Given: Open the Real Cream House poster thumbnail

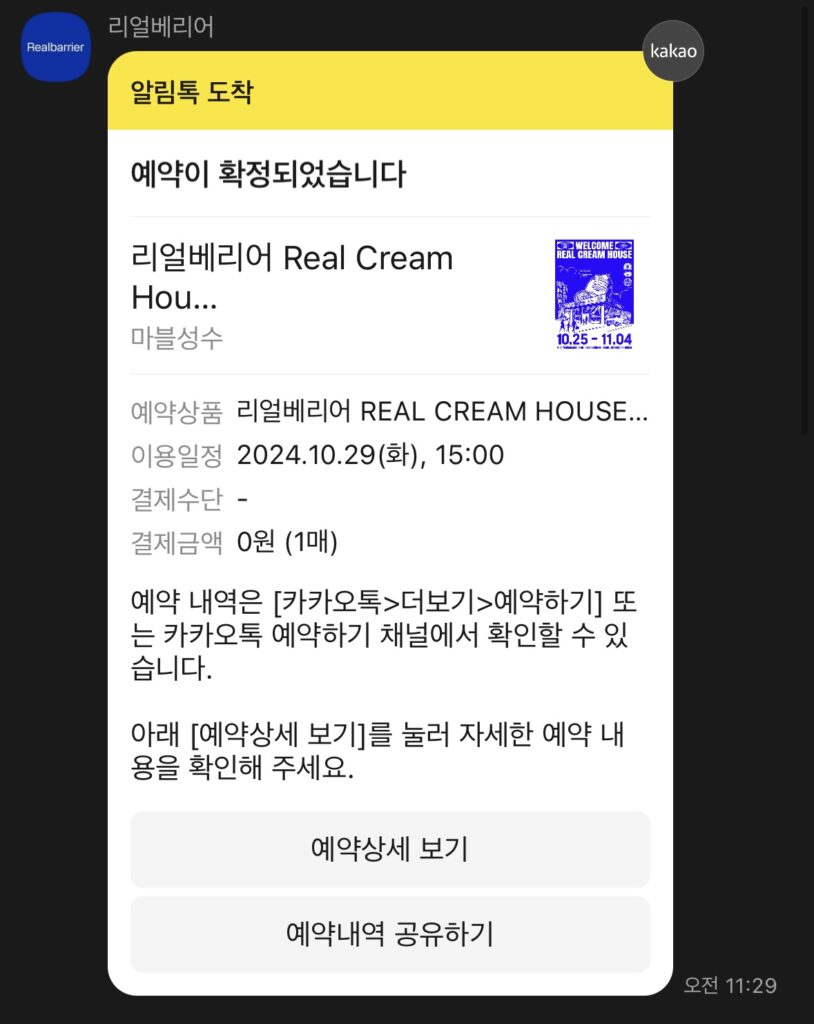Looking at the screenshot, I should (594, 294).
